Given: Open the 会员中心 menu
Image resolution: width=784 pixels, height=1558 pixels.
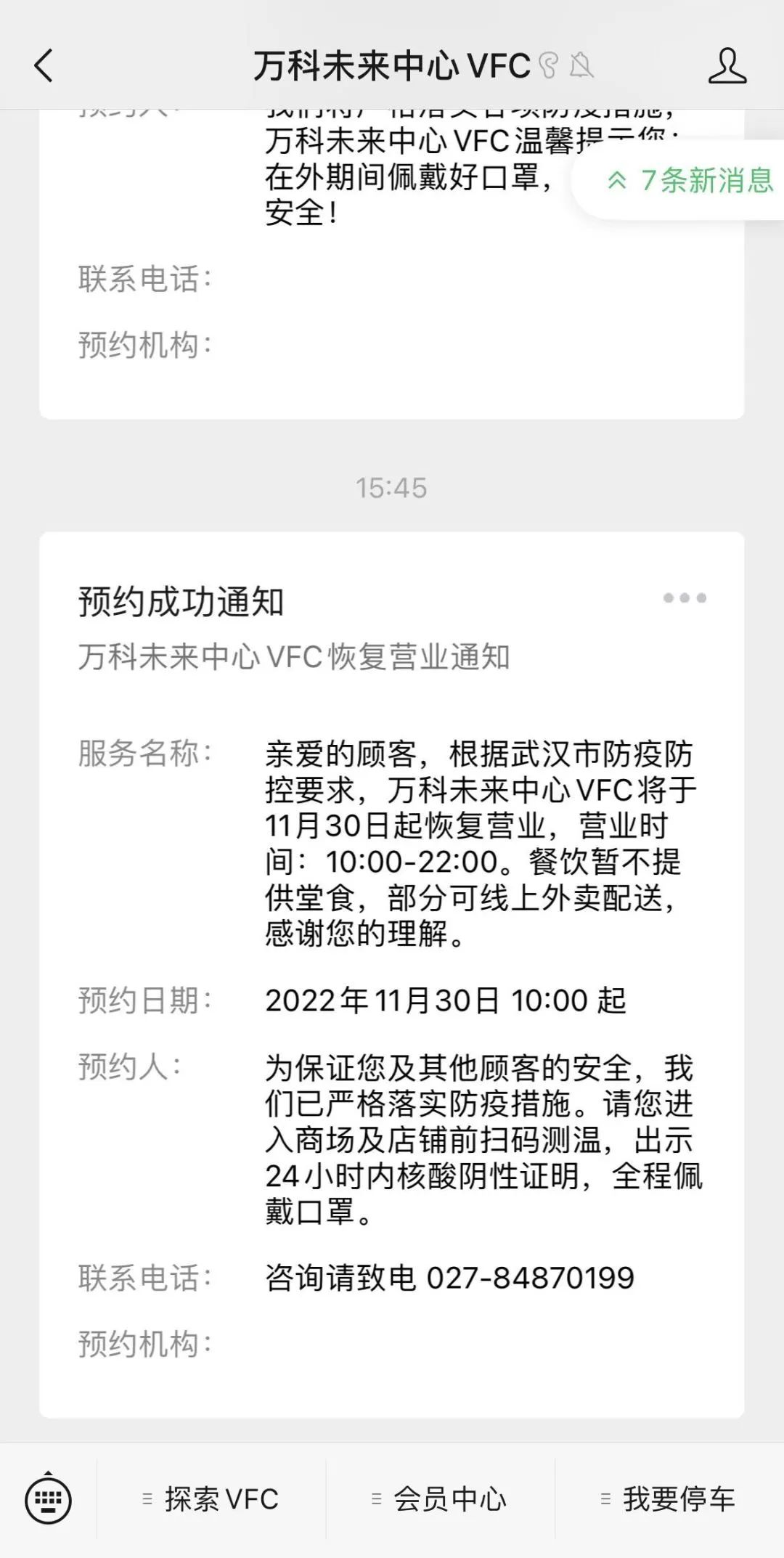Looking at the screenshot, I should click(x=440, y=1500).
